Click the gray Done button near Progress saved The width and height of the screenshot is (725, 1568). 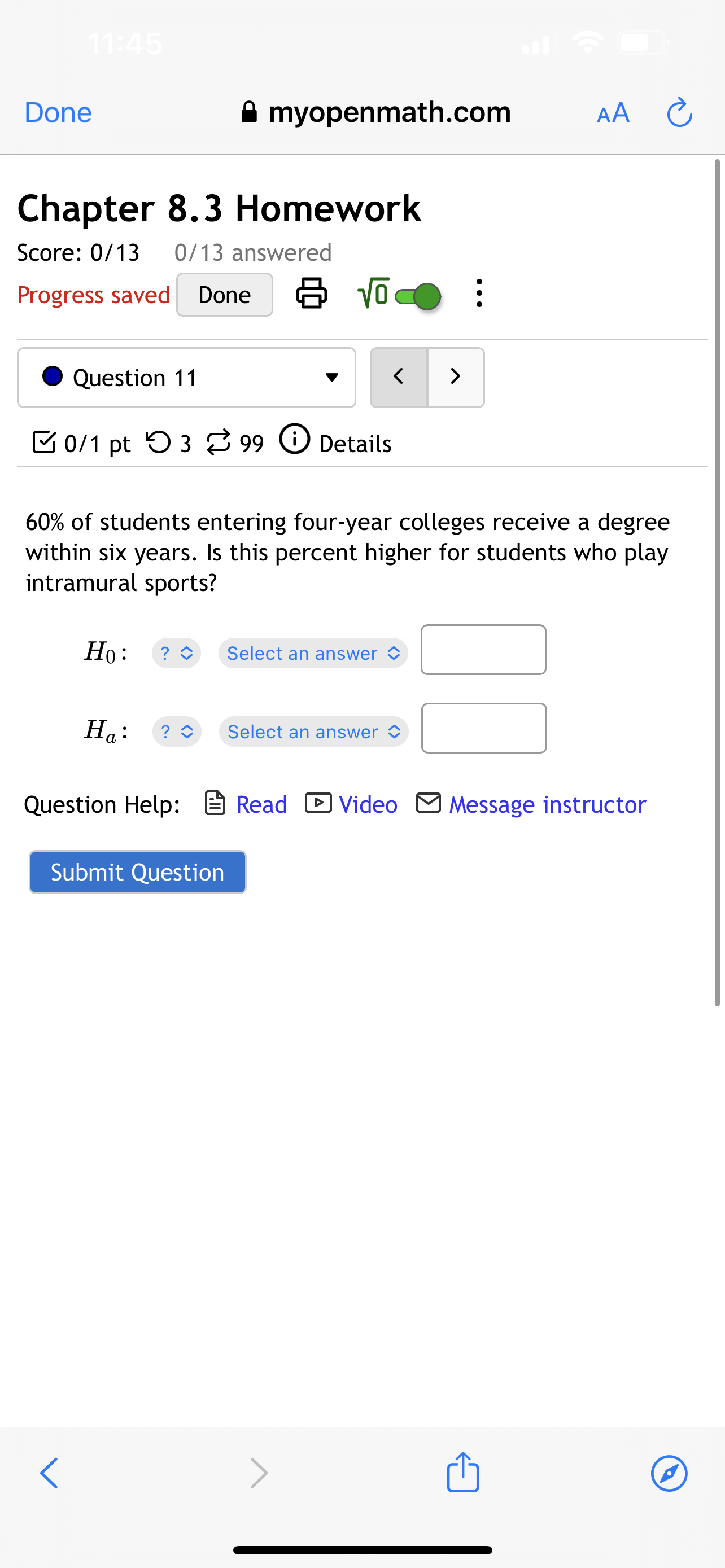(224, 294)
